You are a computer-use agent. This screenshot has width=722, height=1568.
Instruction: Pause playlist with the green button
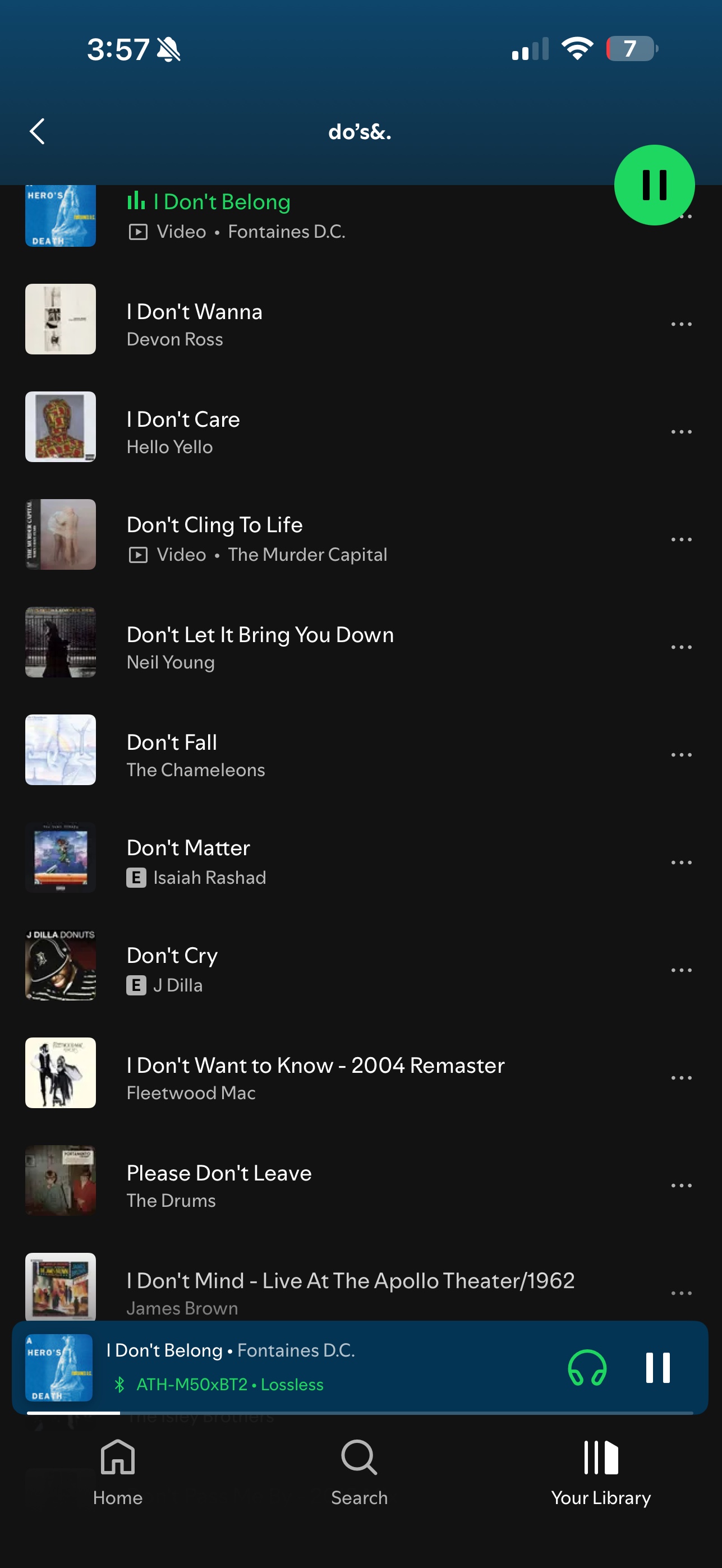click(655, 185)
